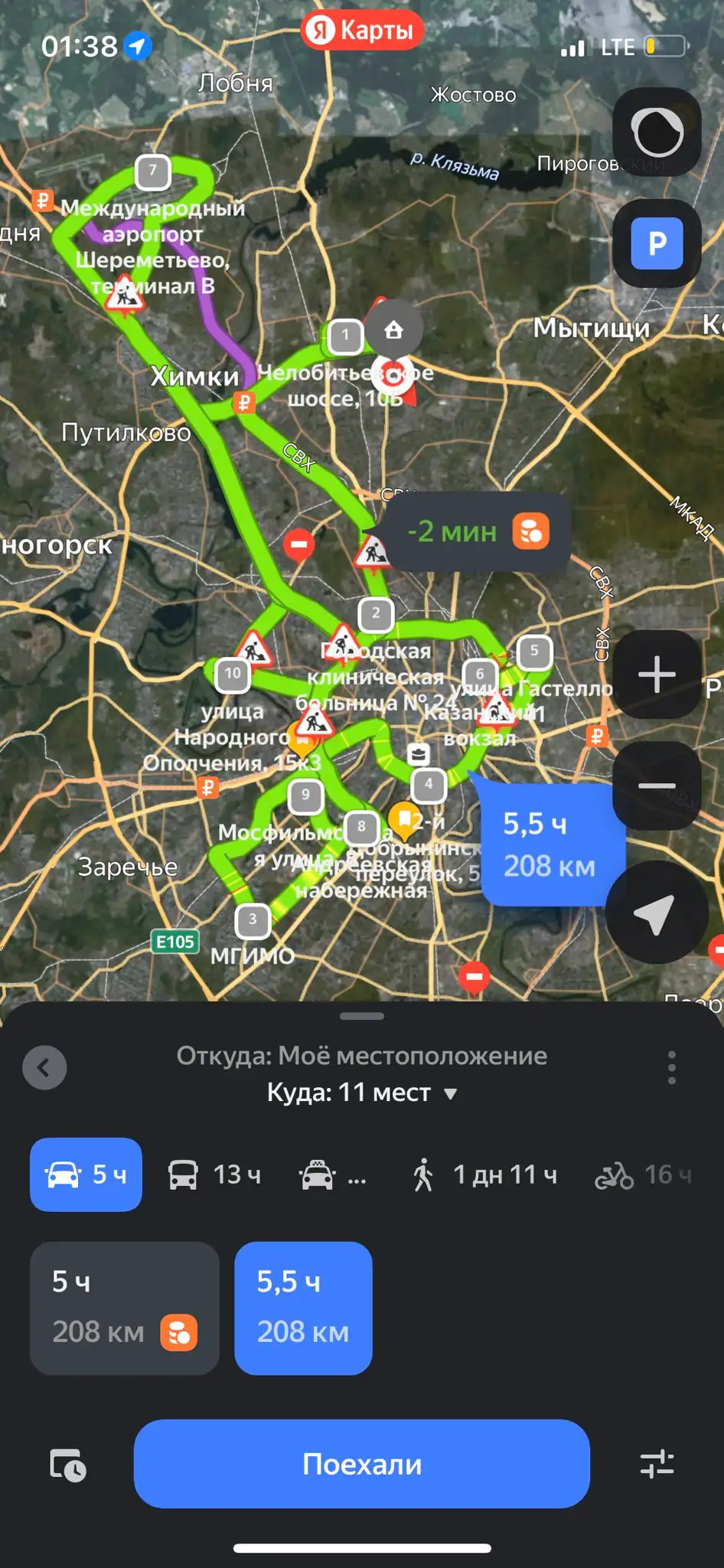Switch to walking tab 1 дн 11 ч
This screenshot has height=1568, width=724.
(x=485, y=1174)
